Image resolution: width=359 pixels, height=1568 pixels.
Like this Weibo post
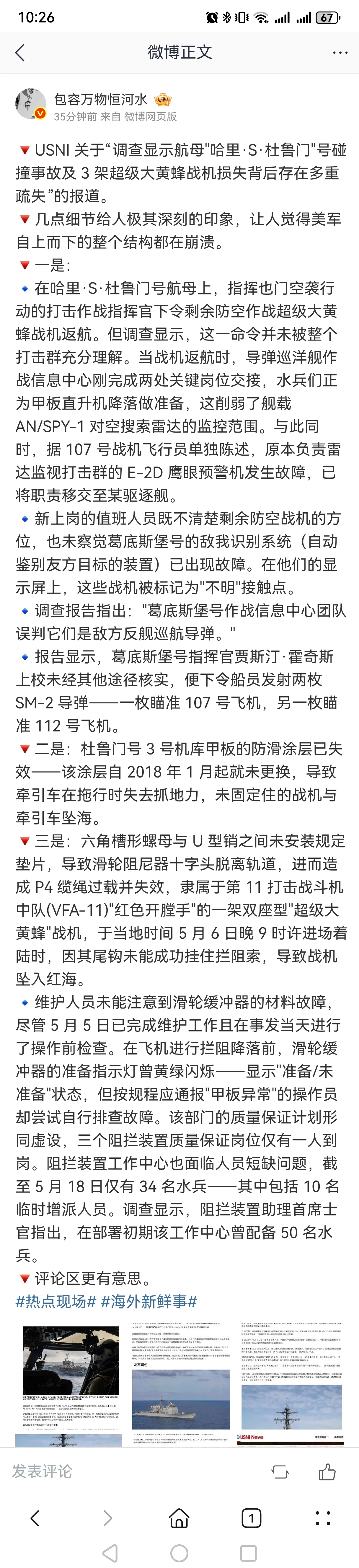point(327,1471)
